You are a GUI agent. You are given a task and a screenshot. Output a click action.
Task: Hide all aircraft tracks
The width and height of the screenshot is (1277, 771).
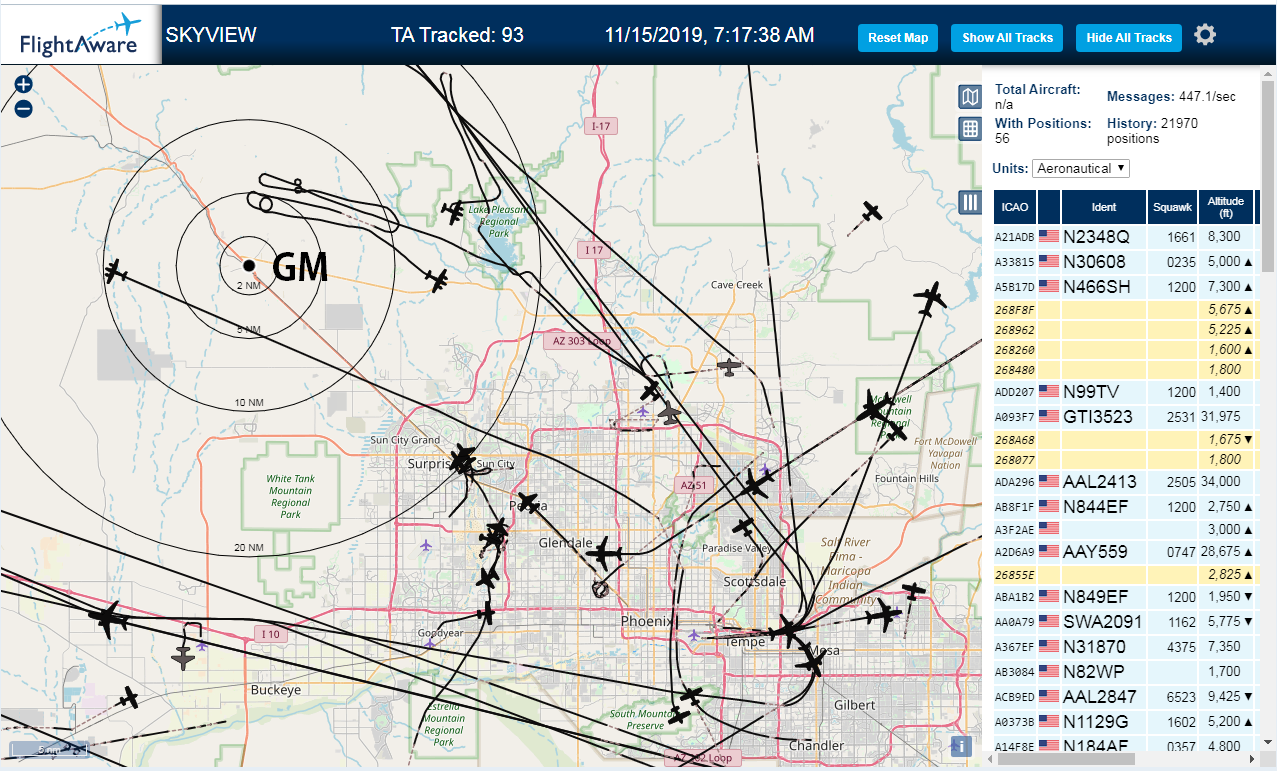[x=1128, y=38]
